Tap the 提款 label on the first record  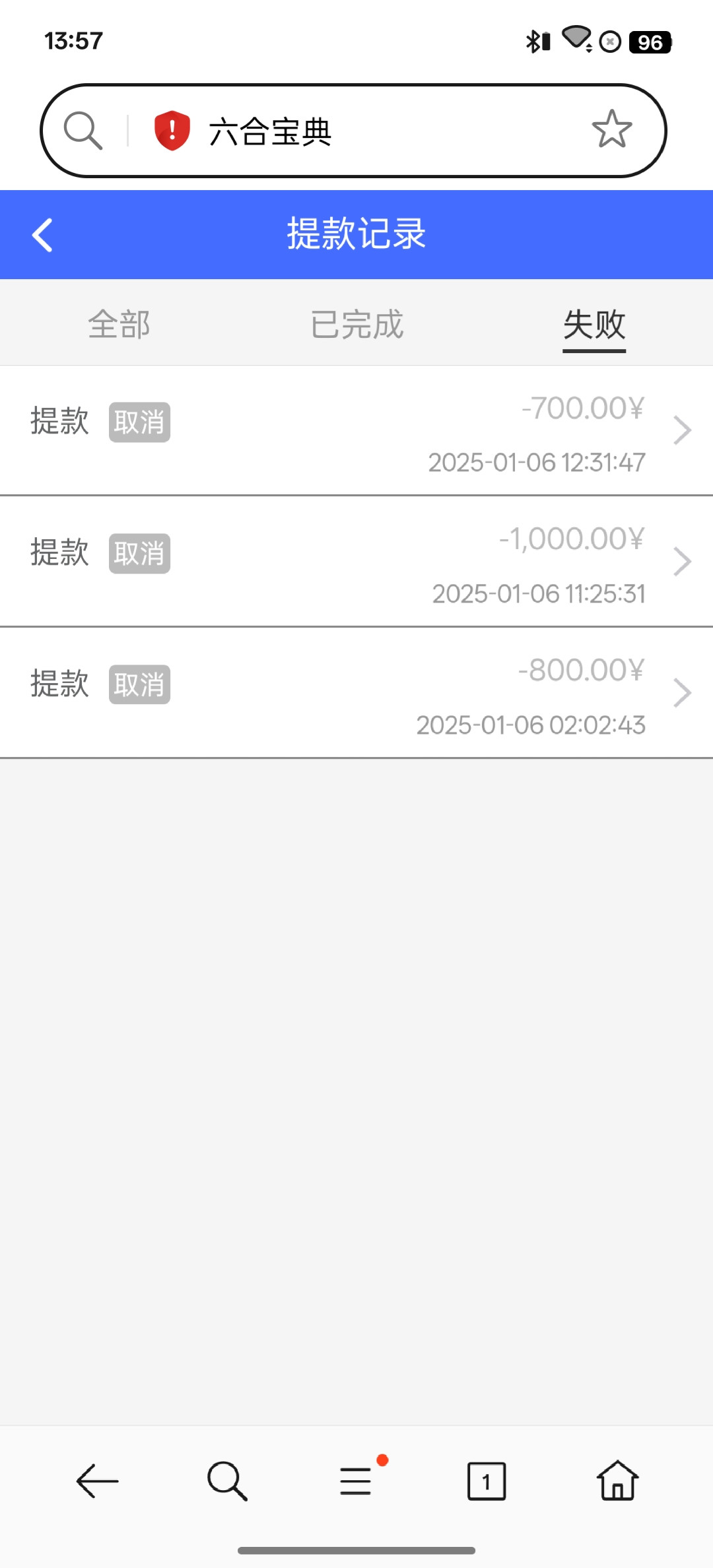coord(59,422)
